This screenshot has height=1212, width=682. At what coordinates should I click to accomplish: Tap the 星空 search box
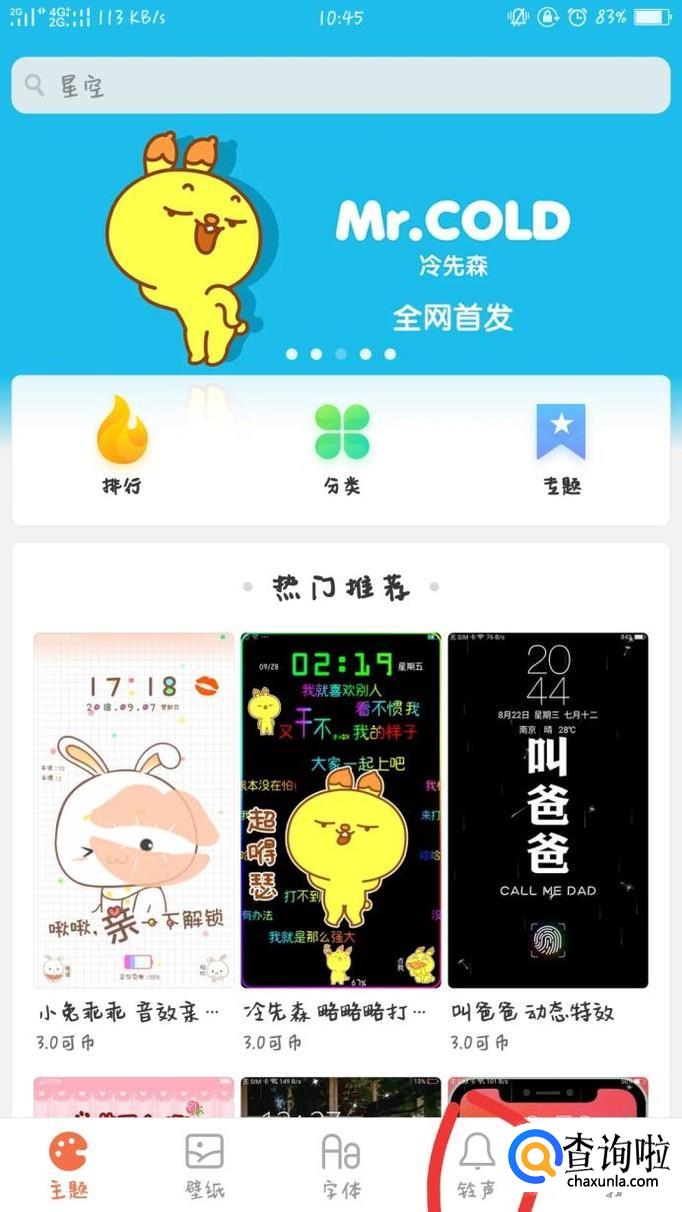point(340,85)
